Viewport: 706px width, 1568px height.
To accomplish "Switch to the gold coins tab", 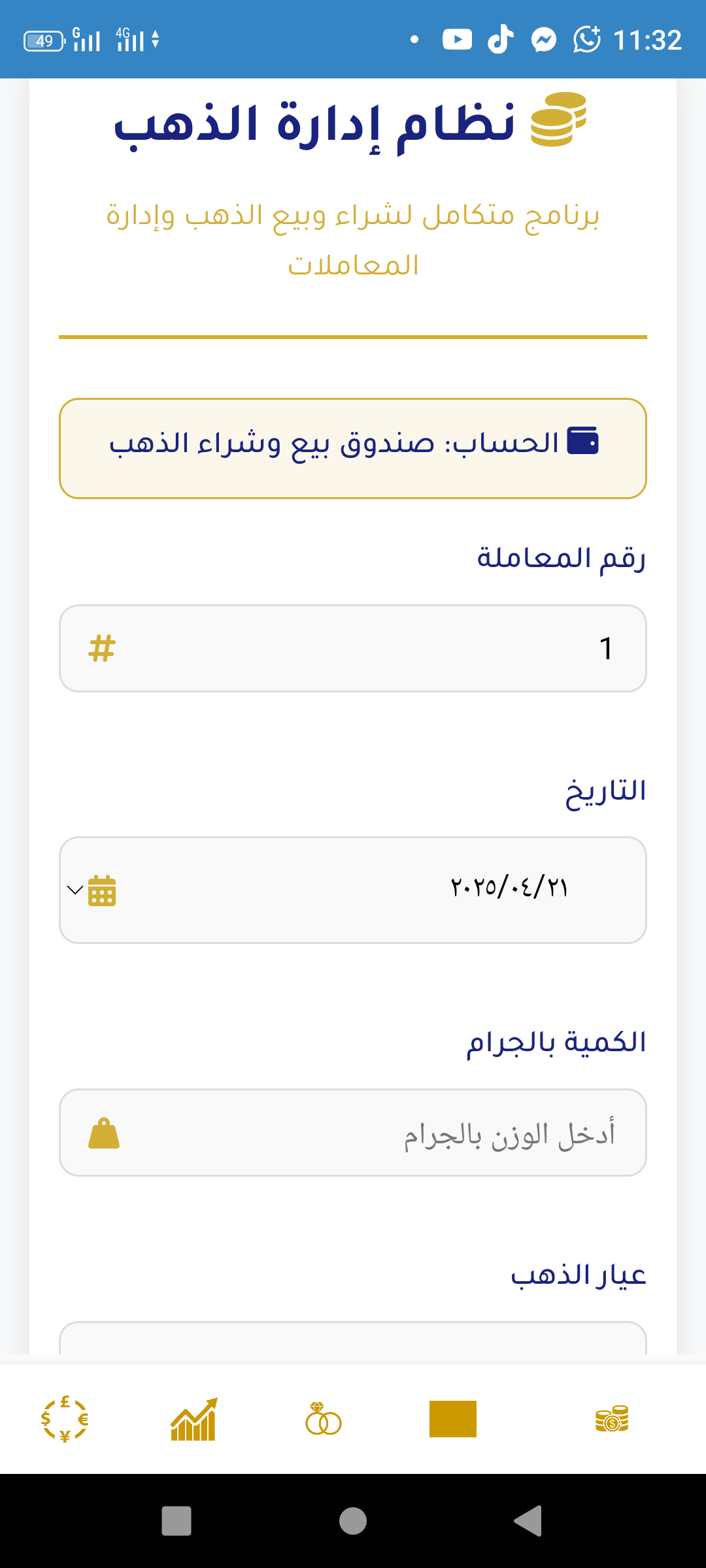I will pyautogui.click(x=612, y=1419).
